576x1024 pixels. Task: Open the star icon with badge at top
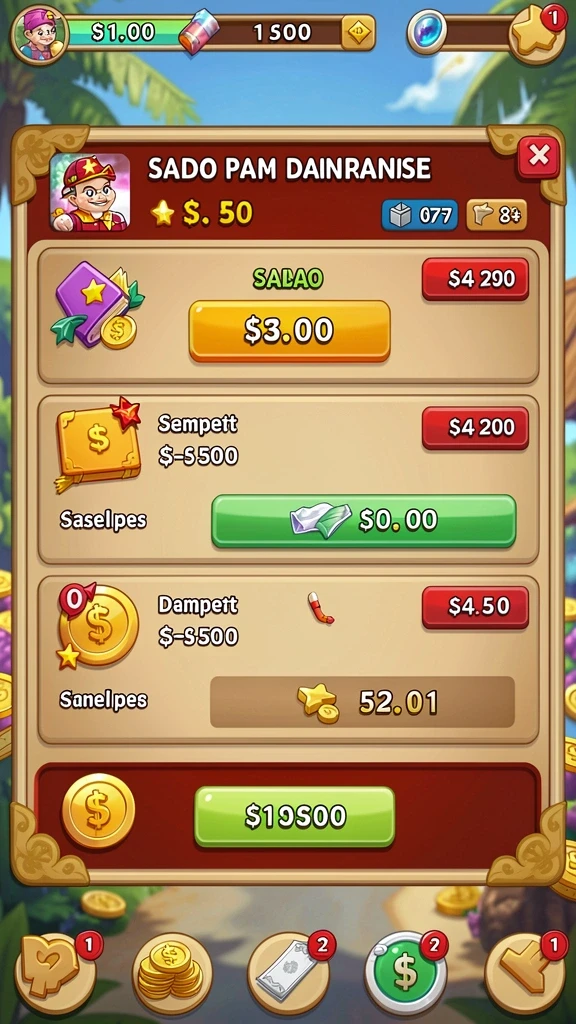point(537,35)
